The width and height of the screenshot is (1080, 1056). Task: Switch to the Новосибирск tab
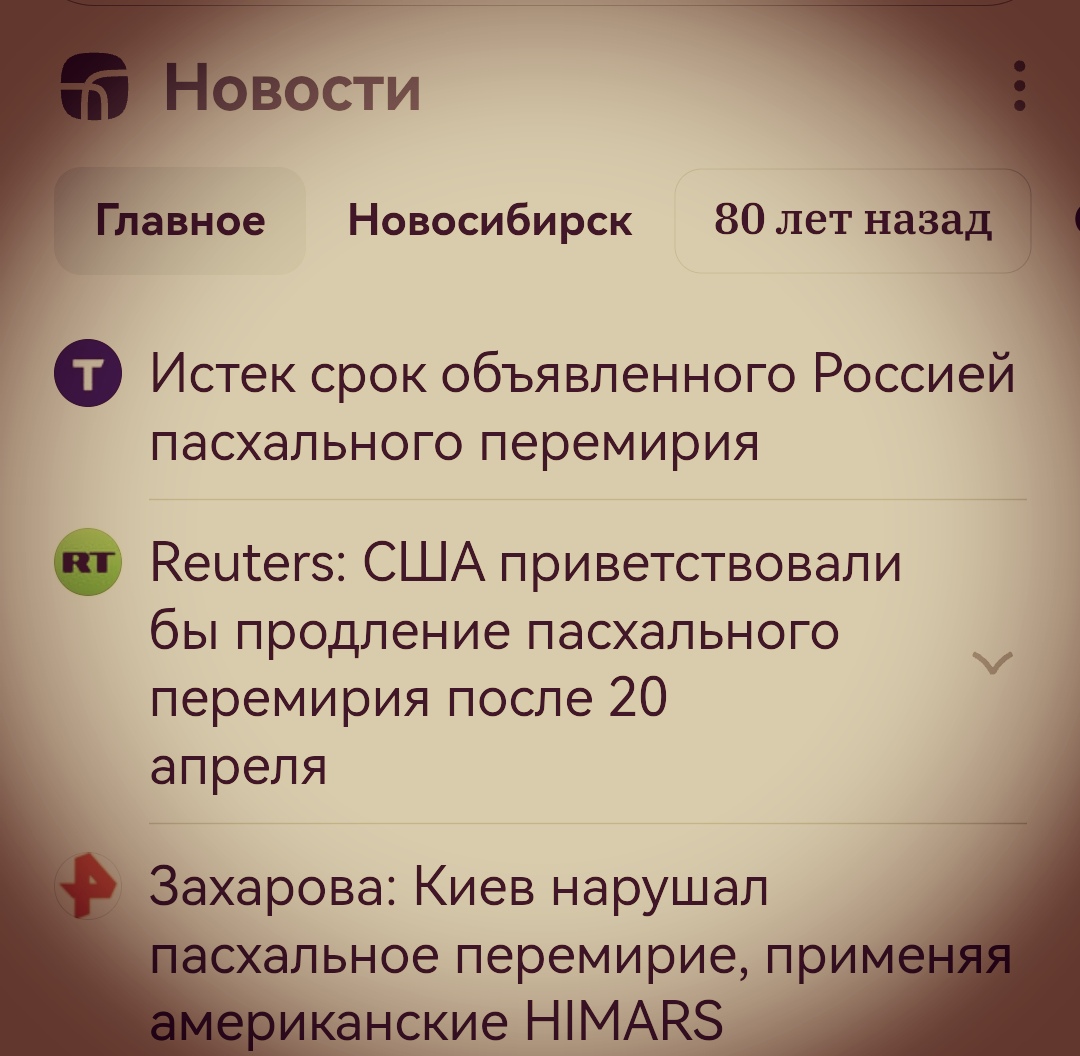point(489,221)
